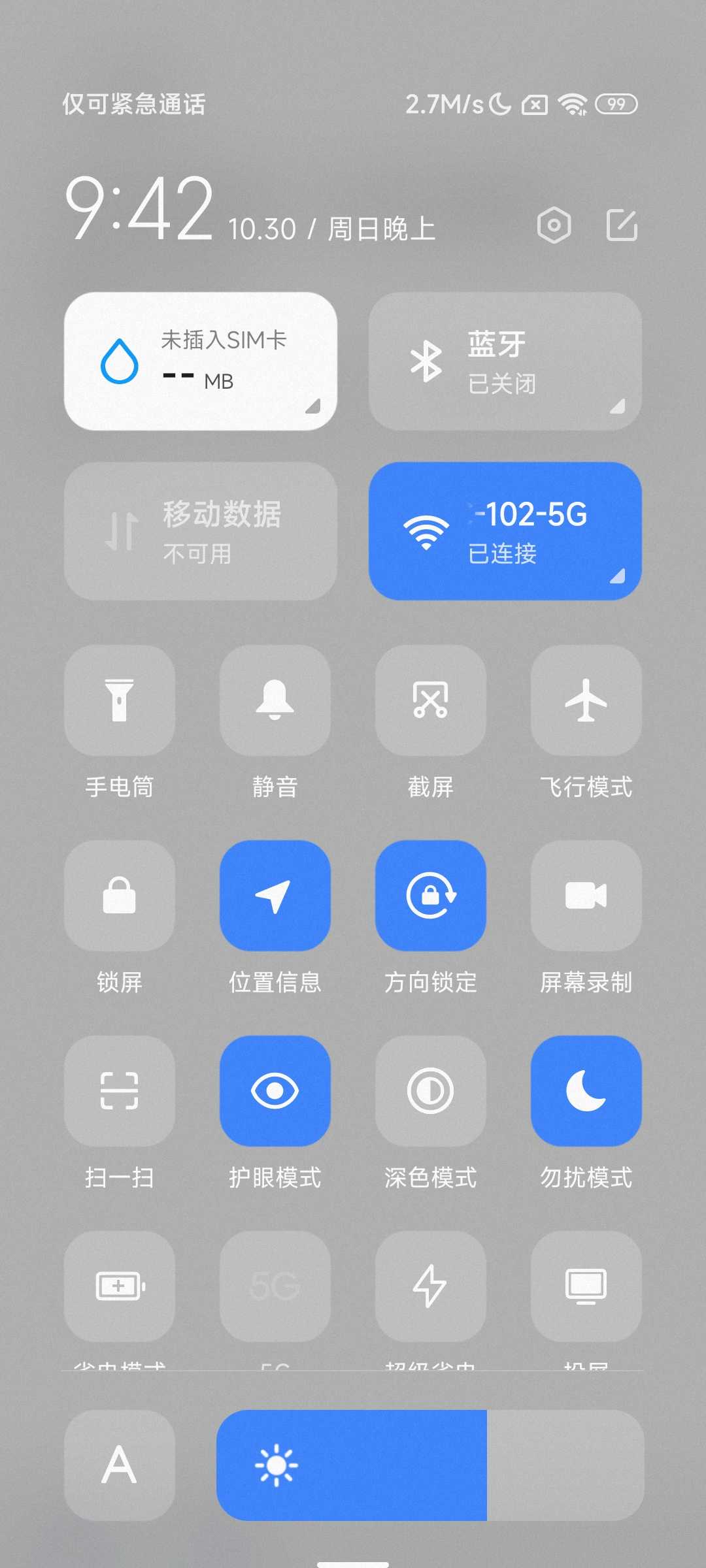
Task: Turn off eye protection mode (护眼模式)
Action: click(x=275, y=1091)
